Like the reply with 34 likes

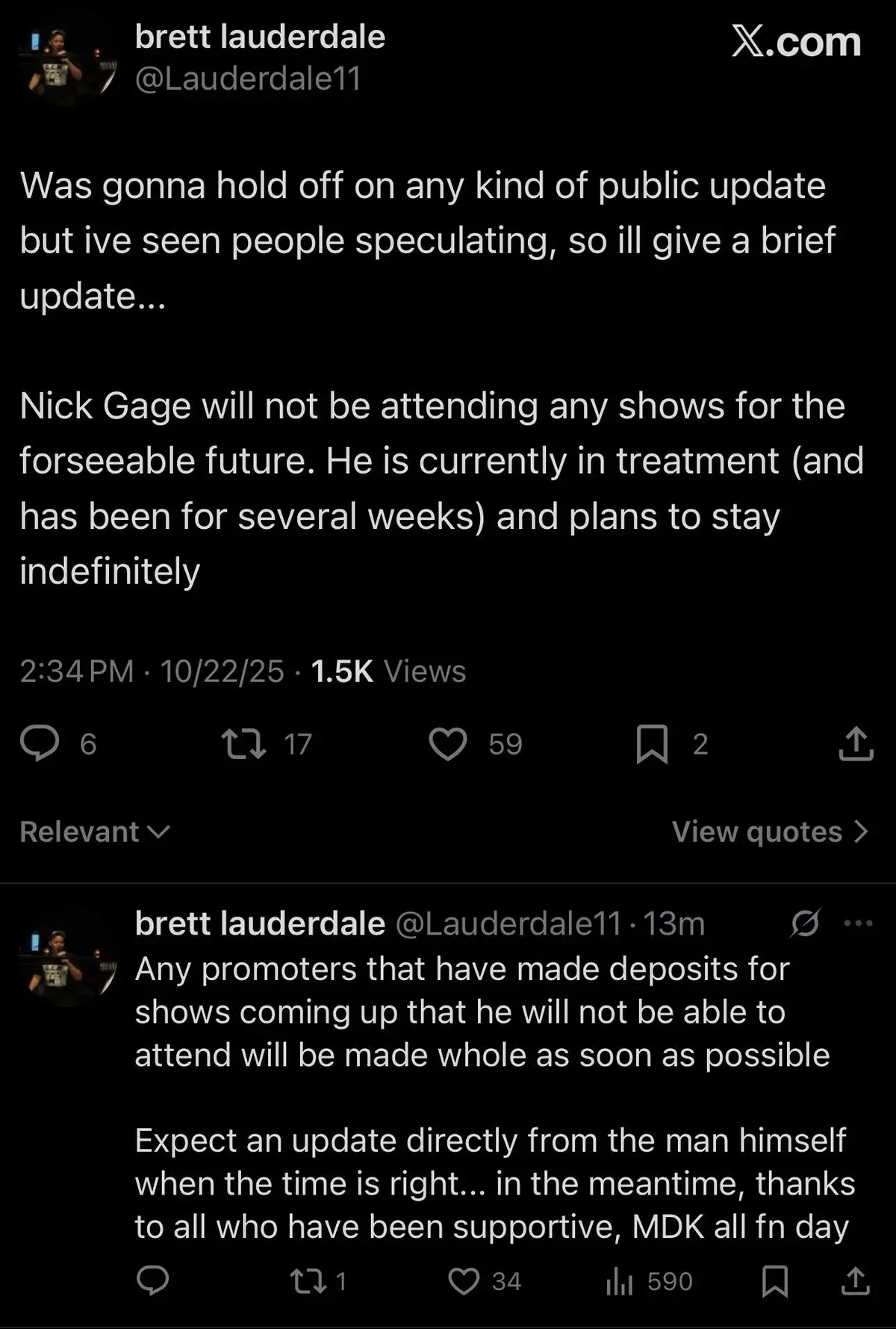pyautogui.click(x=464, y=1281)
